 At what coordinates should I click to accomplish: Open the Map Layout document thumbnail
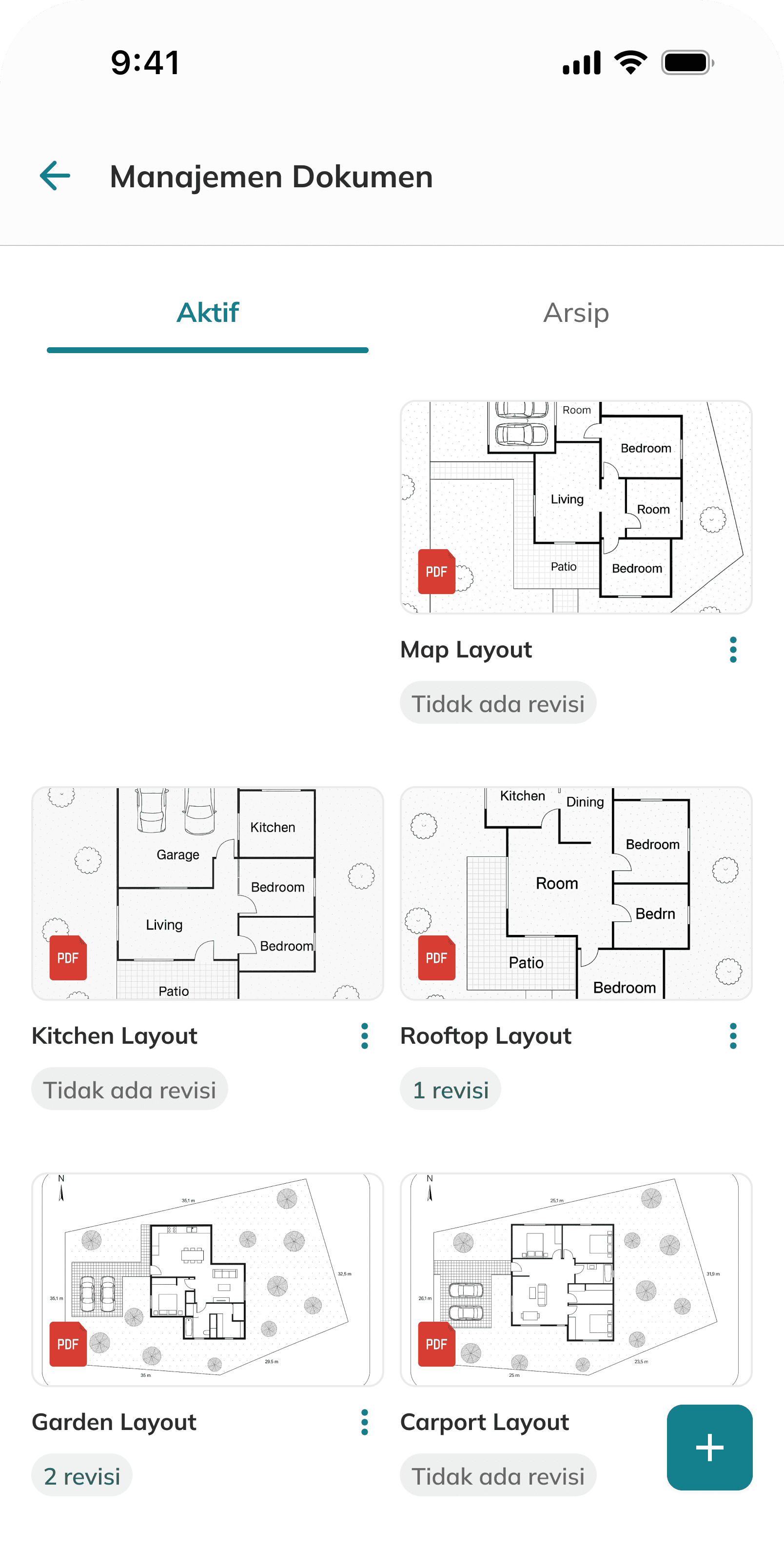tap(576, 507)
